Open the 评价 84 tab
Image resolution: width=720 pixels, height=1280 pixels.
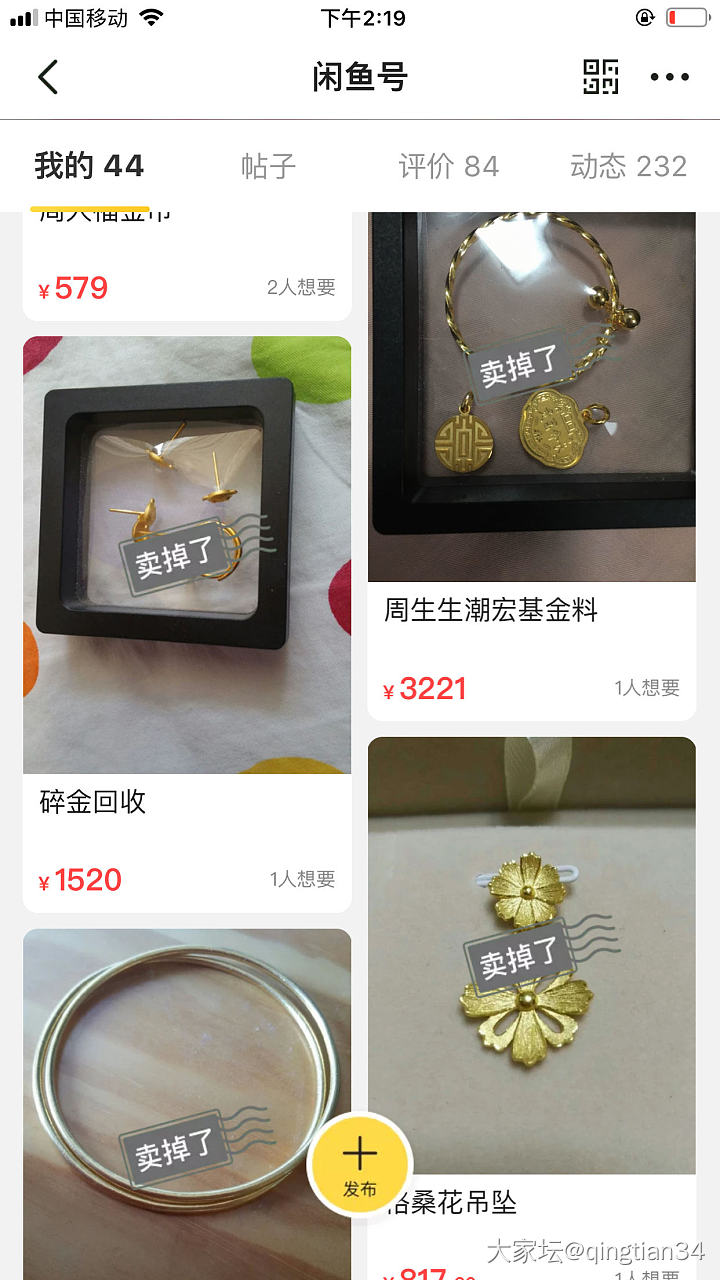point(448,166)
